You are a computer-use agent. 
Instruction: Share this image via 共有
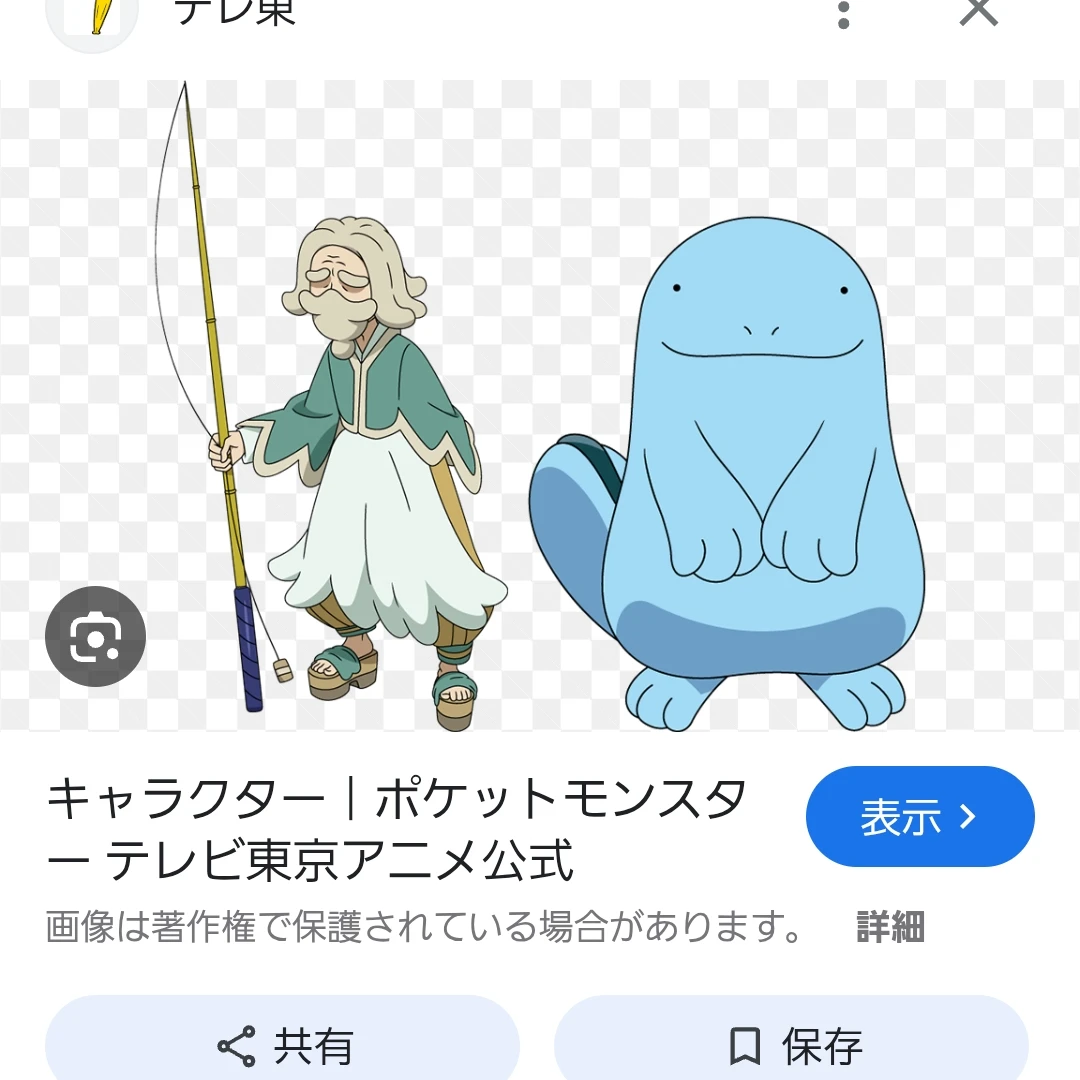tap(283, 1045)
